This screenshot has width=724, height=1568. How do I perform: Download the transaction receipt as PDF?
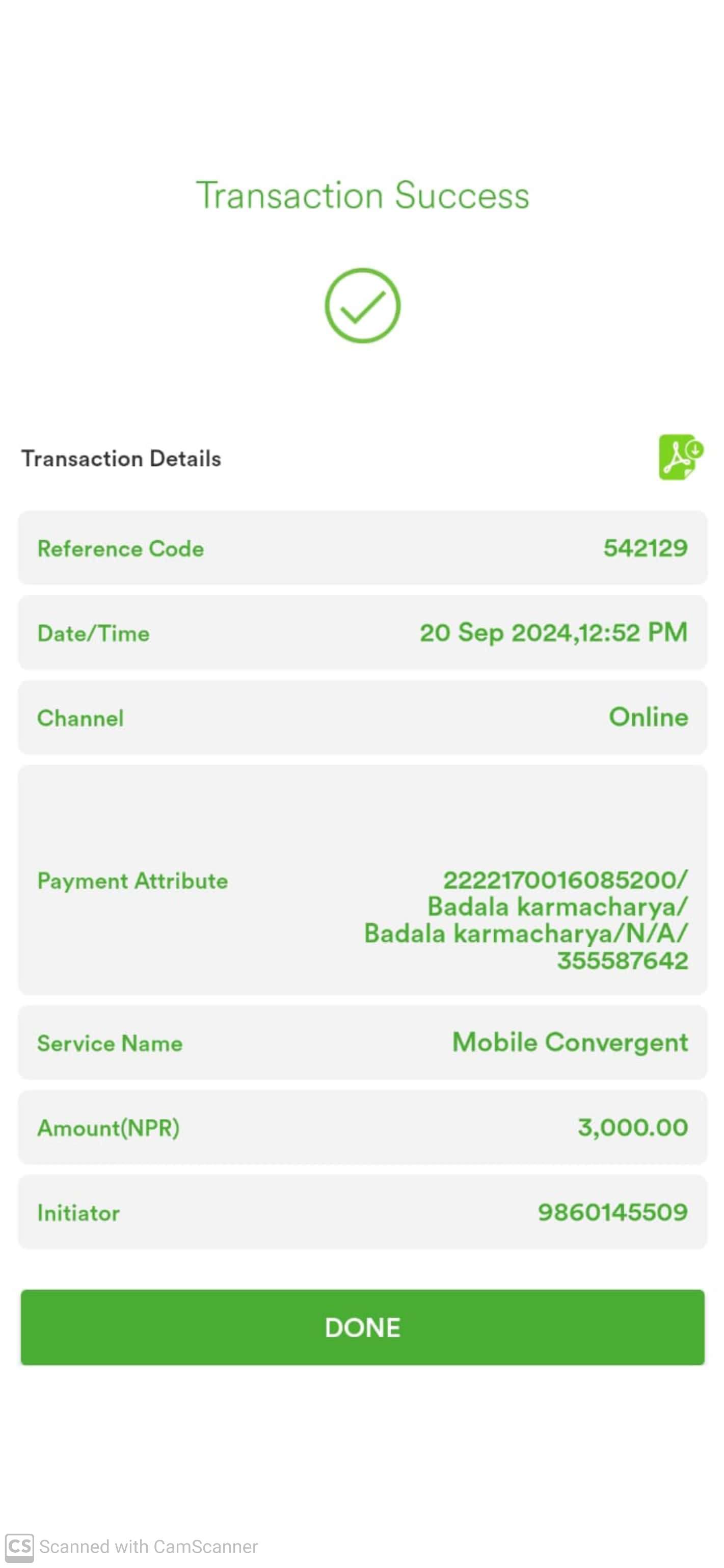pos(681,457)
